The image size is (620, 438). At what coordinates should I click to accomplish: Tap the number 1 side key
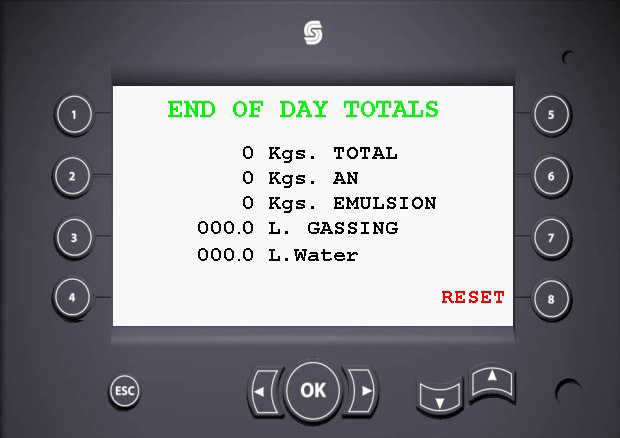(x=72, y=115)
